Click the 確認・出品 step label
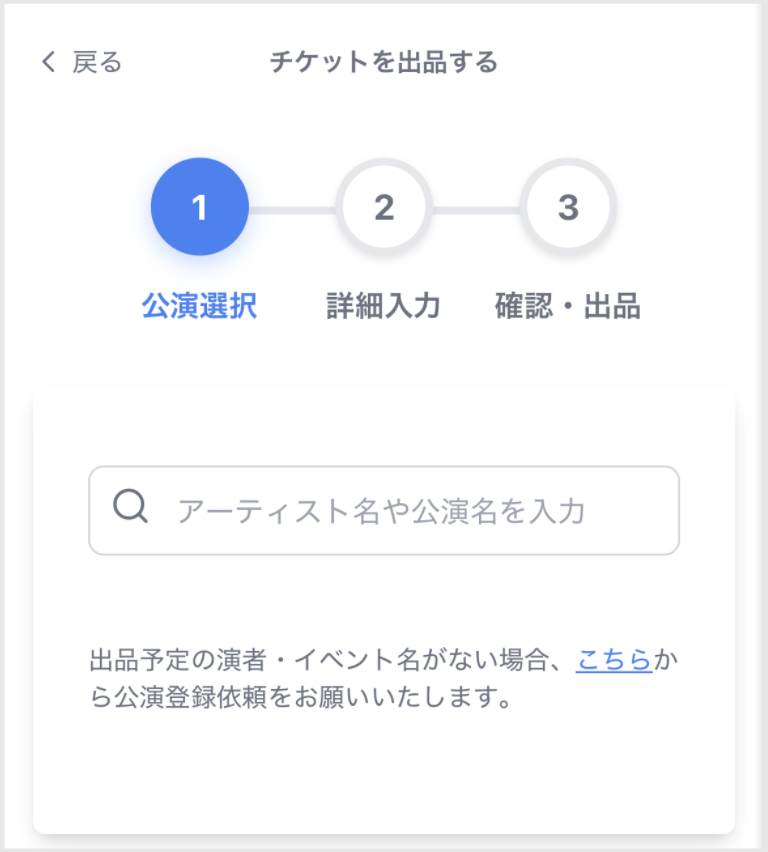768x852 pixels. tap(567, 306)
